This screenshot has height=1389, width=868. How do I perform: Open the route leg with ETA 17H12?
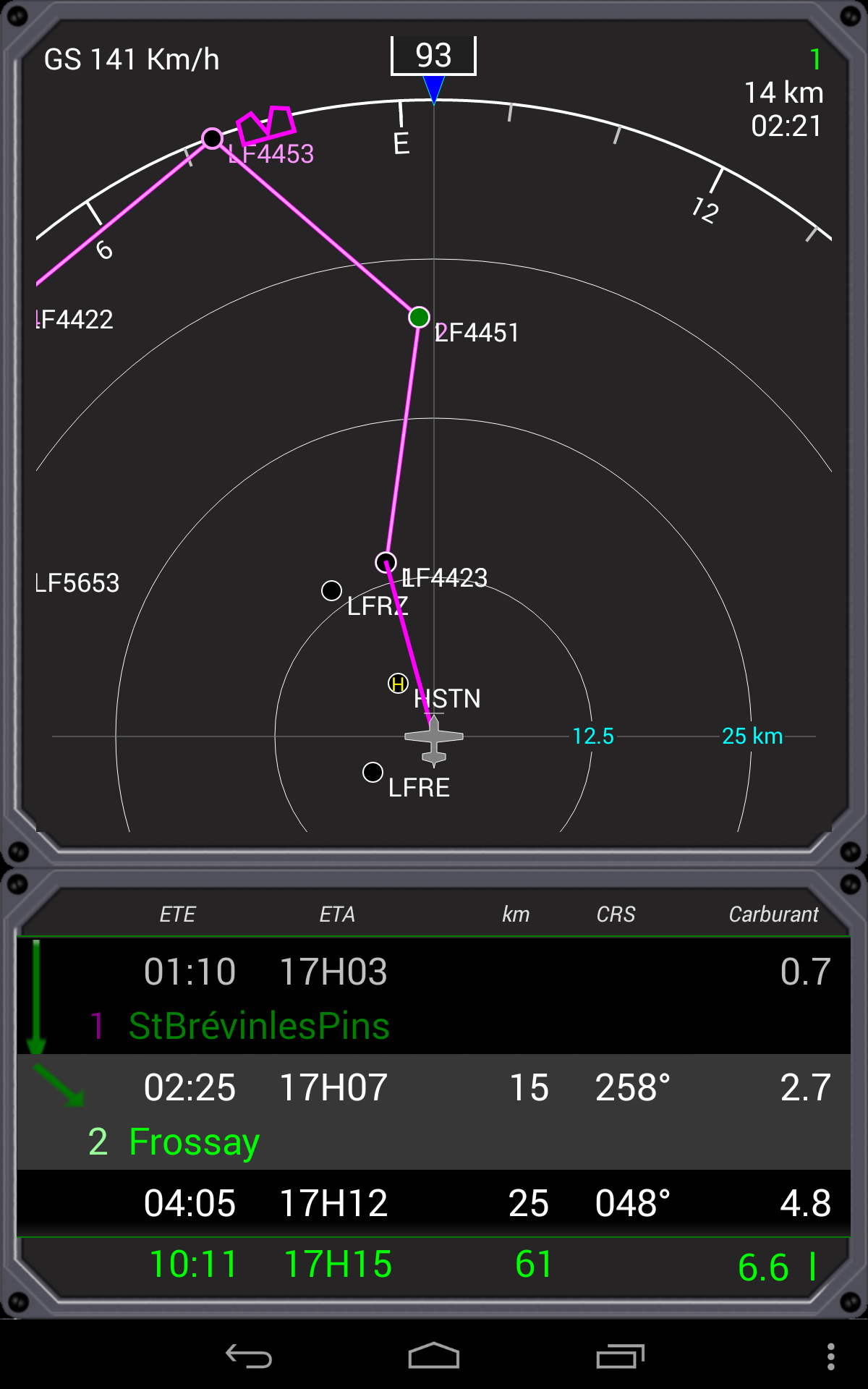434,1203
